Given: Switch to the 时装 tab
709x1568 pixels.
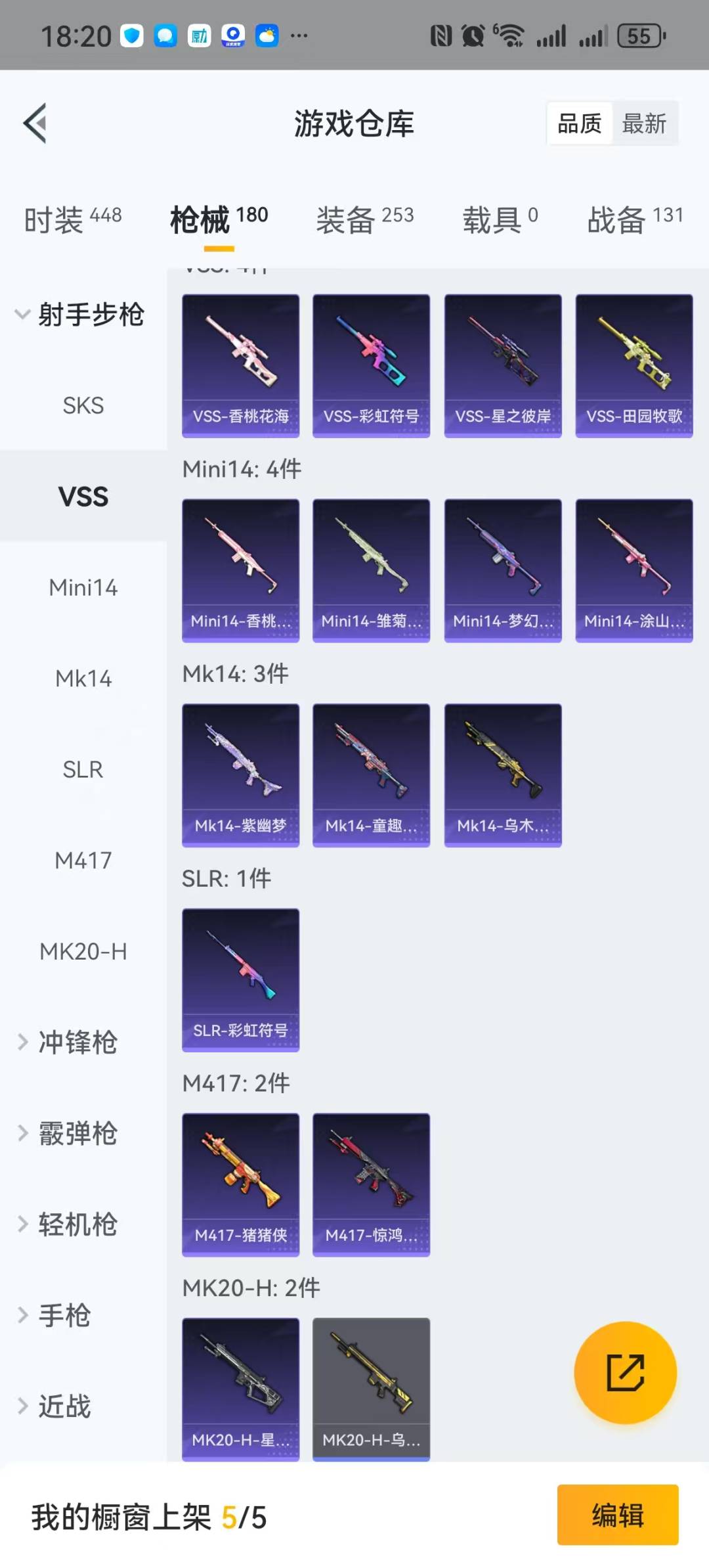Looking at the screenshot, I should pos(72,219).
